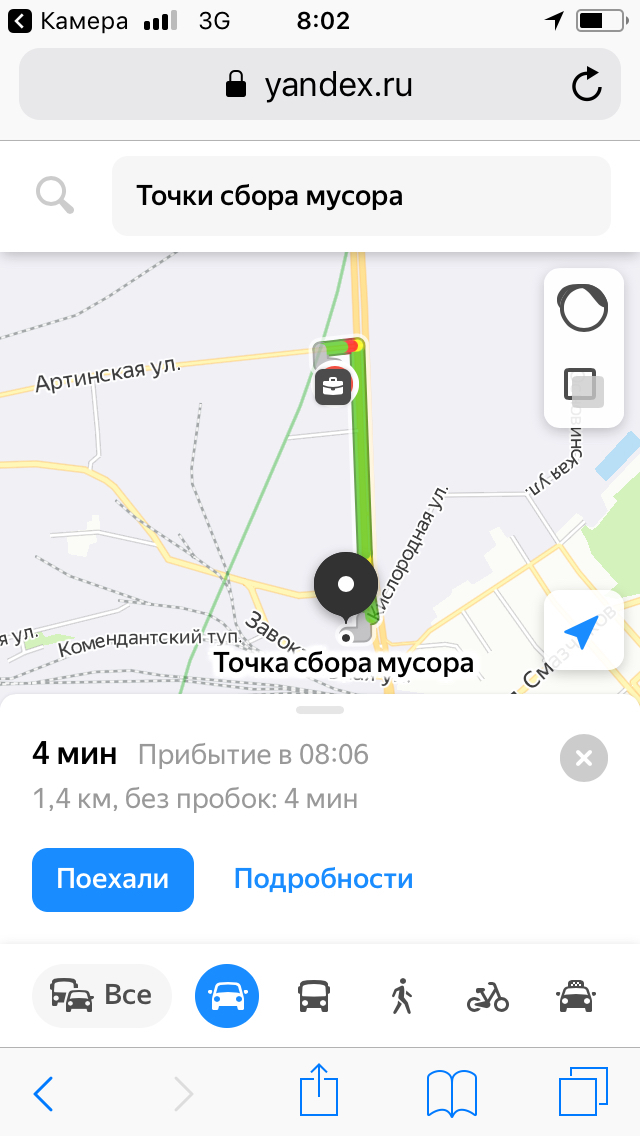
Task: Open the map layers button
Action: coord(583,387)
